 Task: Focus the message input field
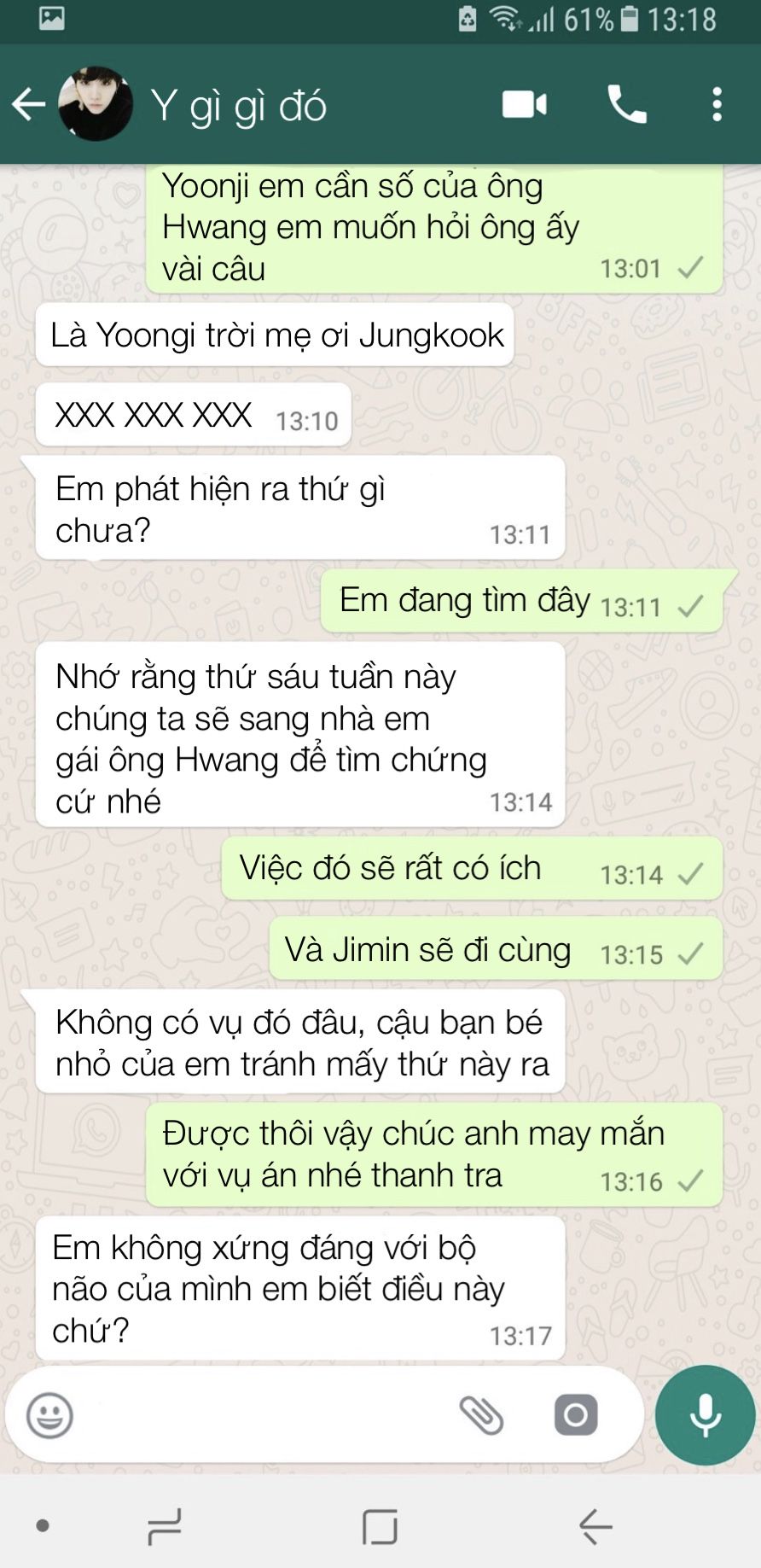coord(256,1416)
